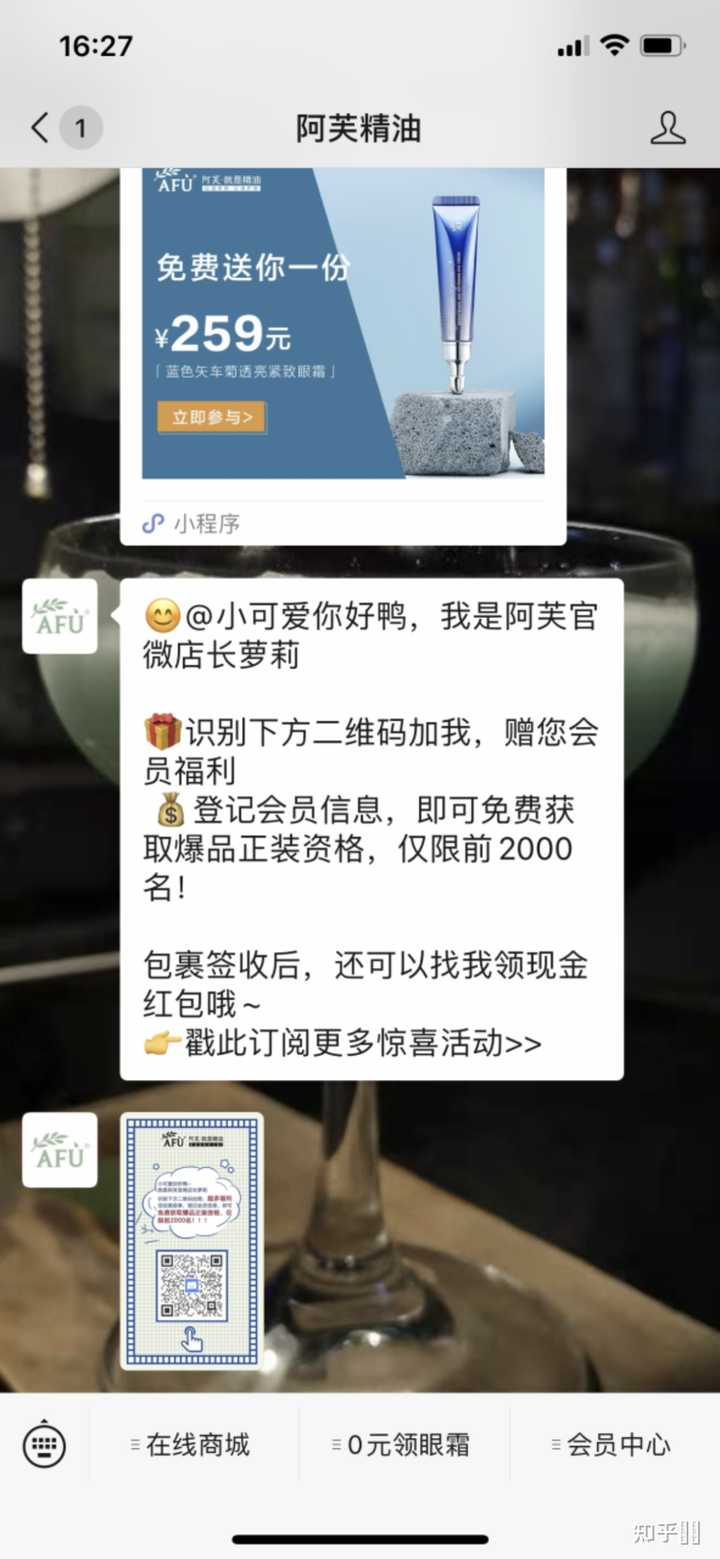
Task: Open the 免费送你一份 mini program card
Action: [x=343, y=330]
